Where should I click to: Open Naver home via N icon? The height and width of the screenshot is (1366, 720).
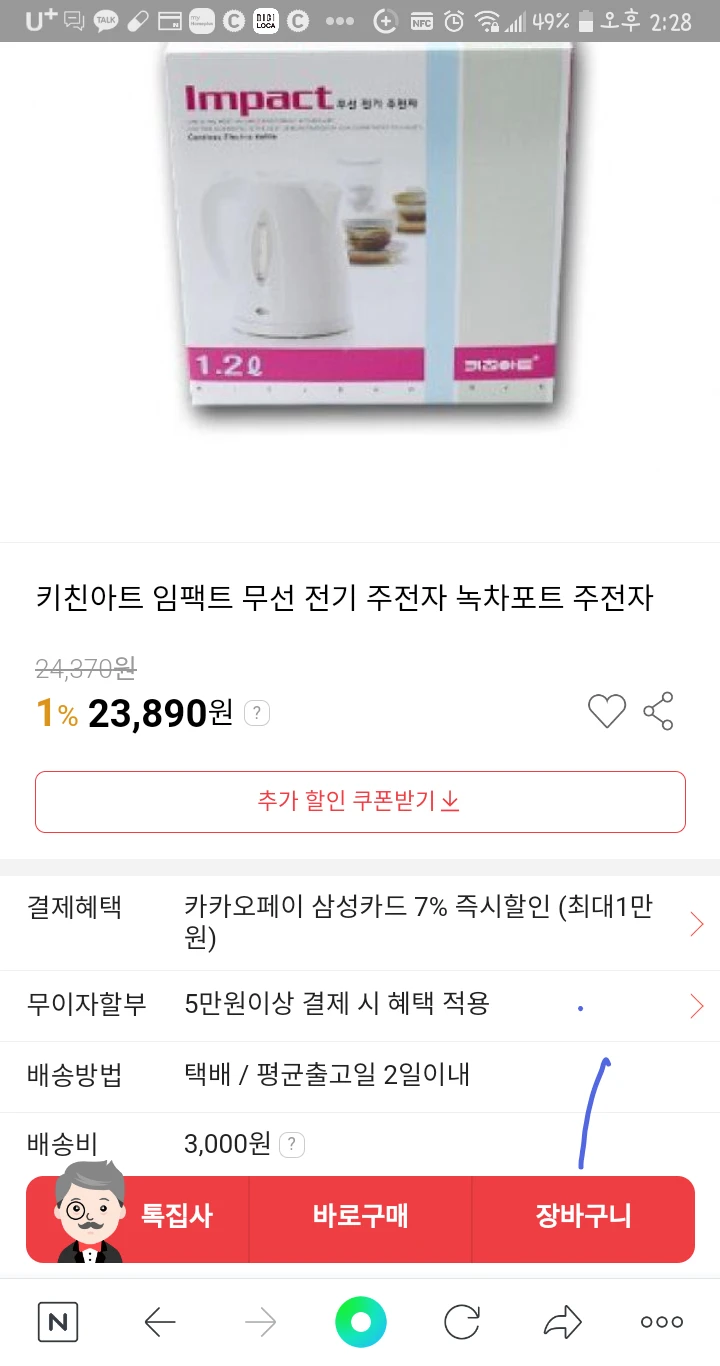(x=58, y=1323)
